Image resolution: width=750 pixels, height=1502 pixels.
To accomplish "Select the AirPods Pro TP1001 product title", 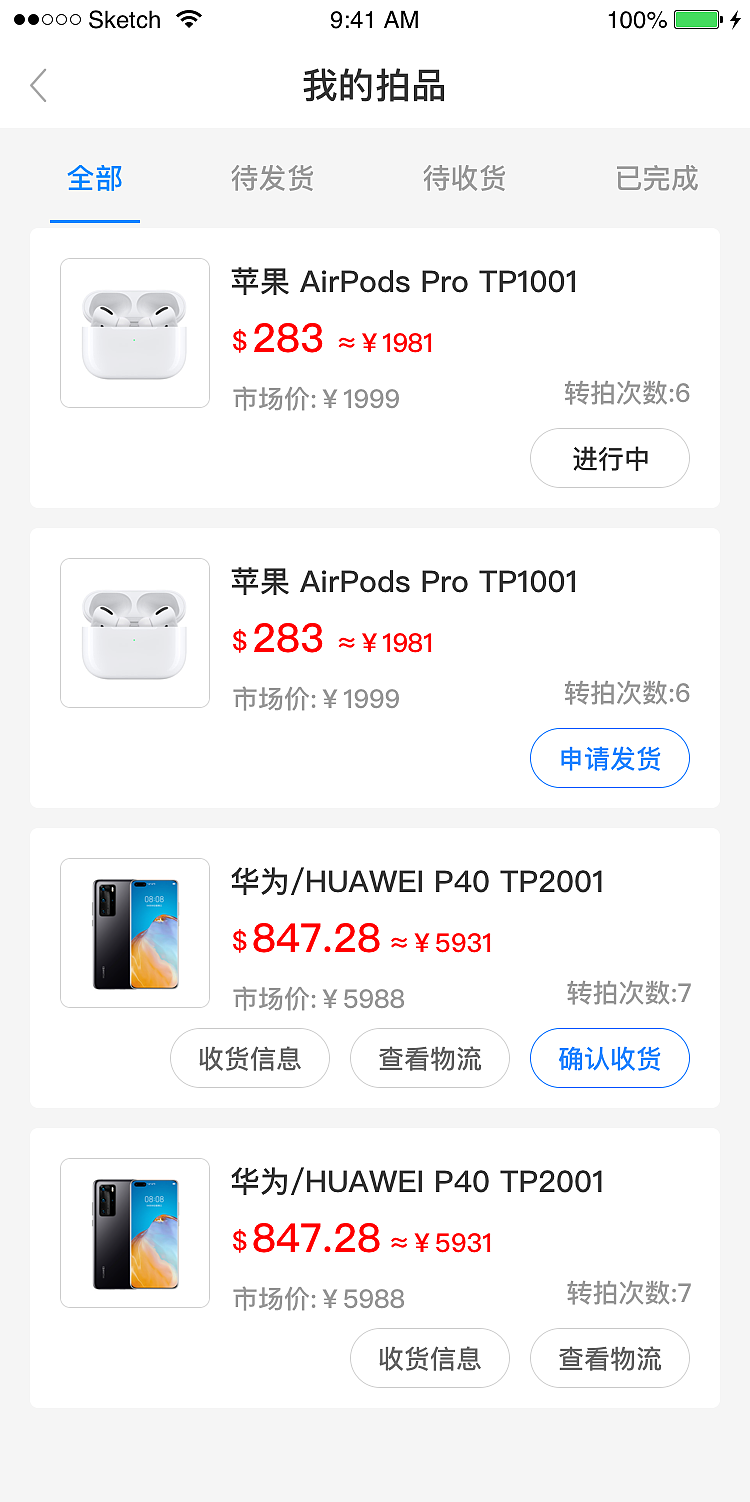I will 403,282.
